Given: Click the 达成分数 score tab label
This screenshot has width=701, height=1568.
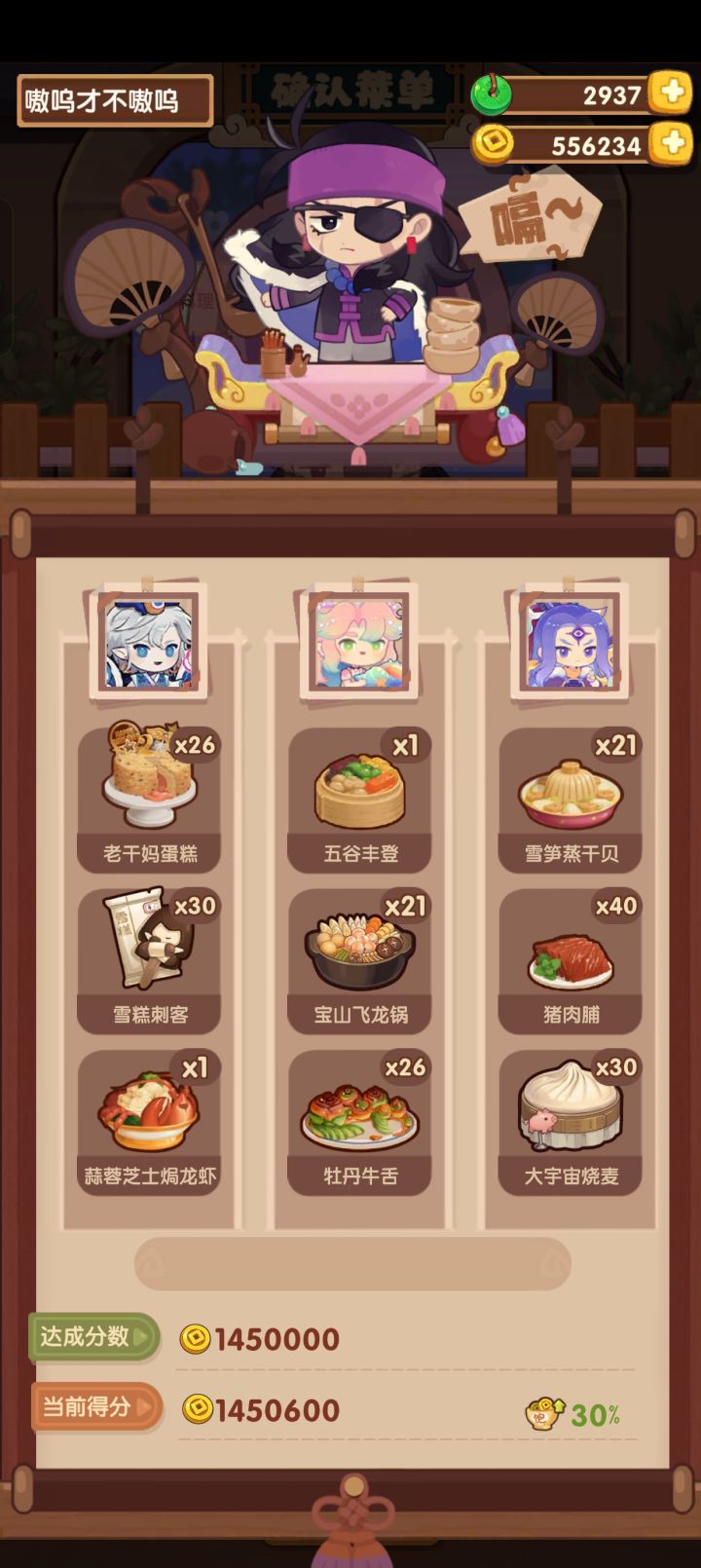Looking at the screenshot, I should point(93,1338).
